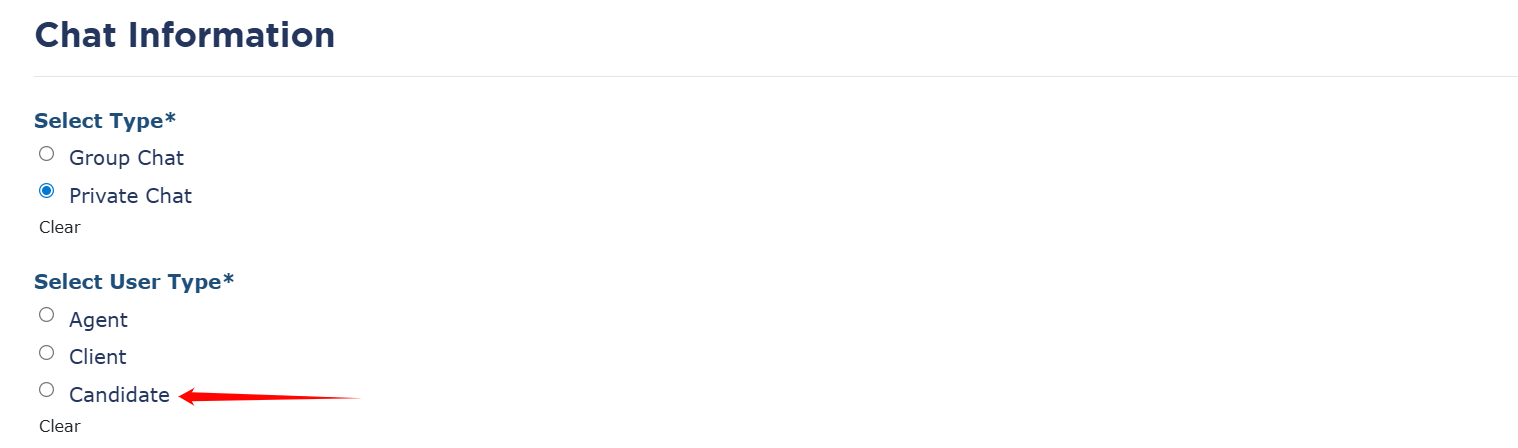The width and height of the screenshot is (1518, 448).
Task: Select the Group Chat radio button
Action: [46, 154]
